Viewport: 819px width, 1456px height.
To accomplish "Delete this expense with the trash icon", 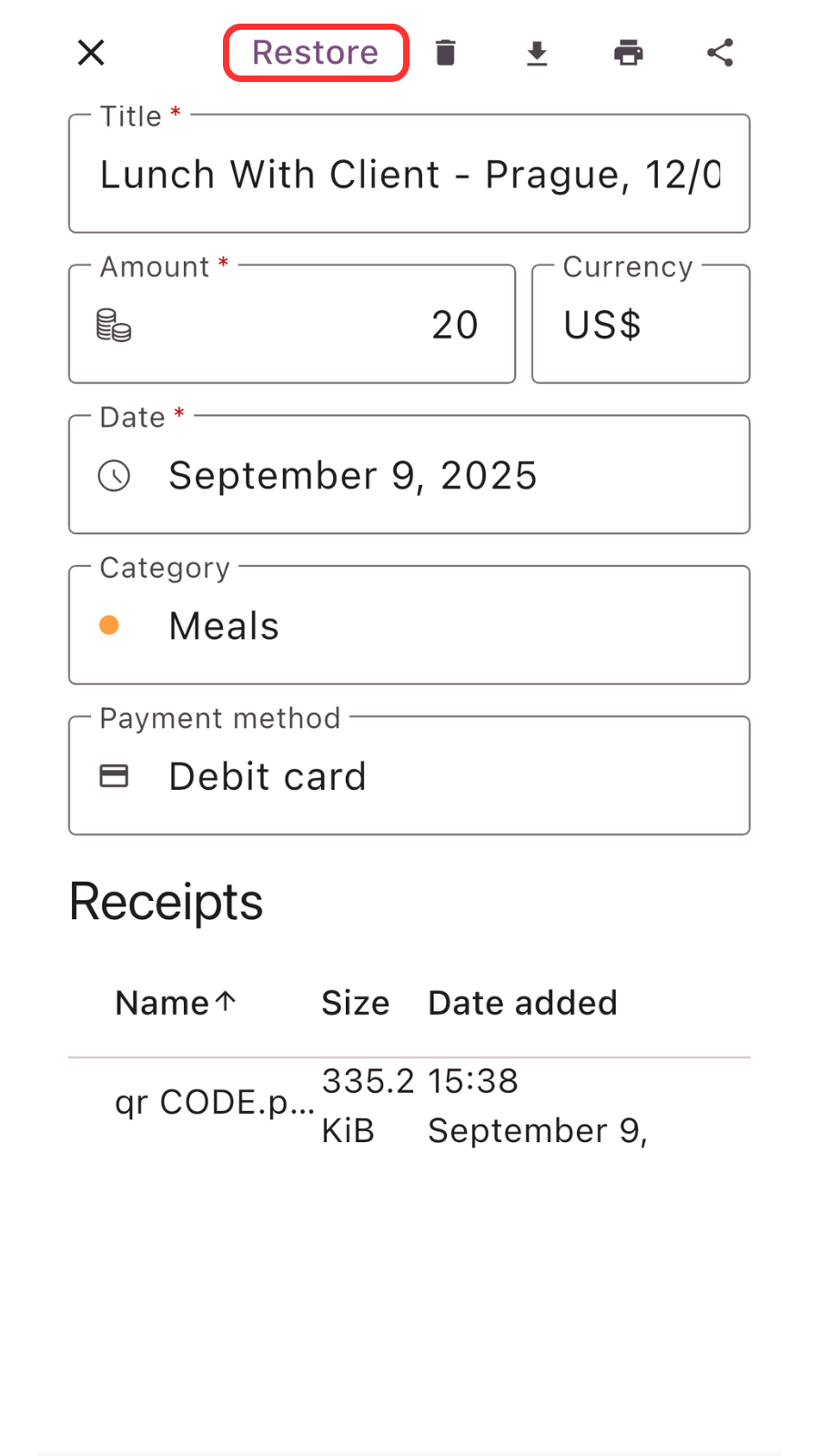I will pos(445,53).
